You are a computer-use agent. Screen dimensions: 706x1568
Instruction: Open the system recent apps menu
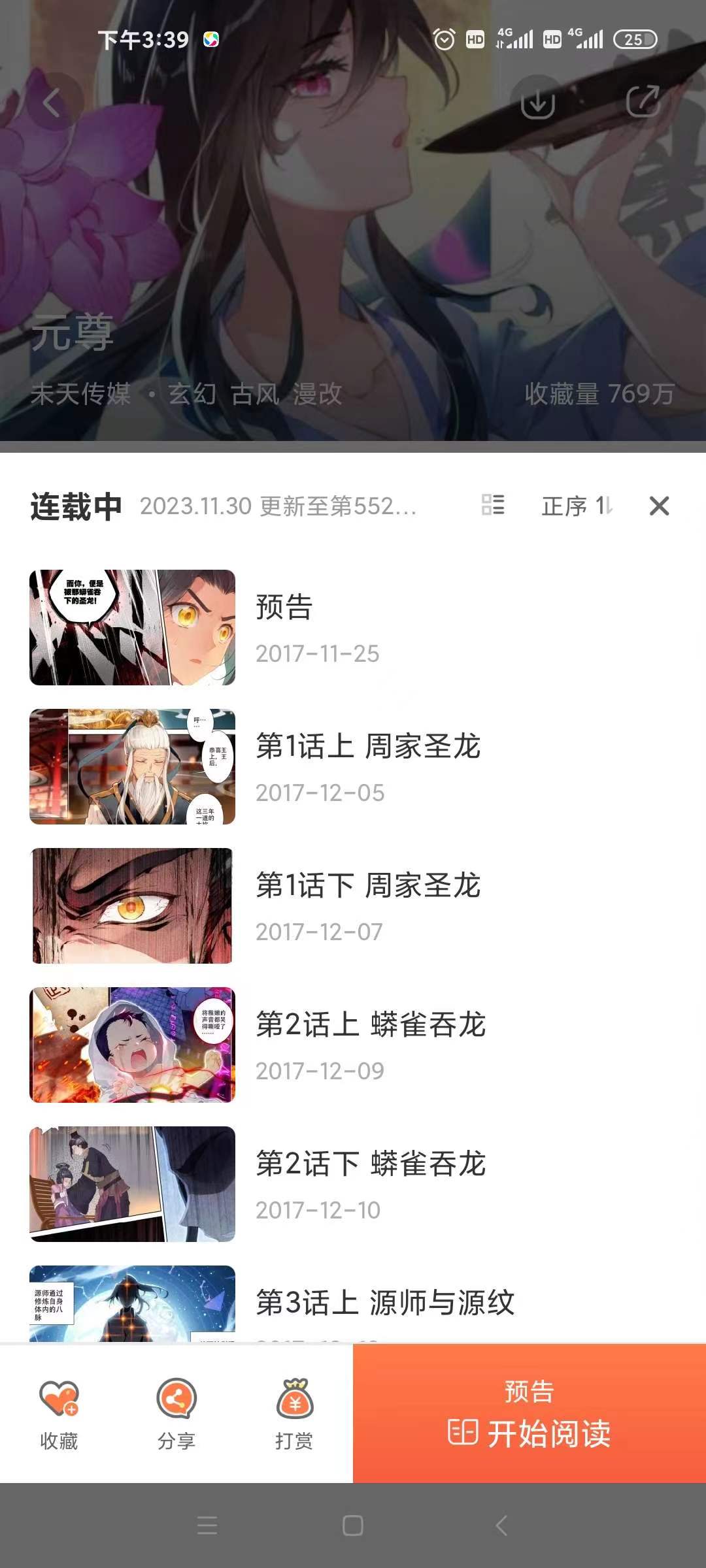(x=207, y=1526)
